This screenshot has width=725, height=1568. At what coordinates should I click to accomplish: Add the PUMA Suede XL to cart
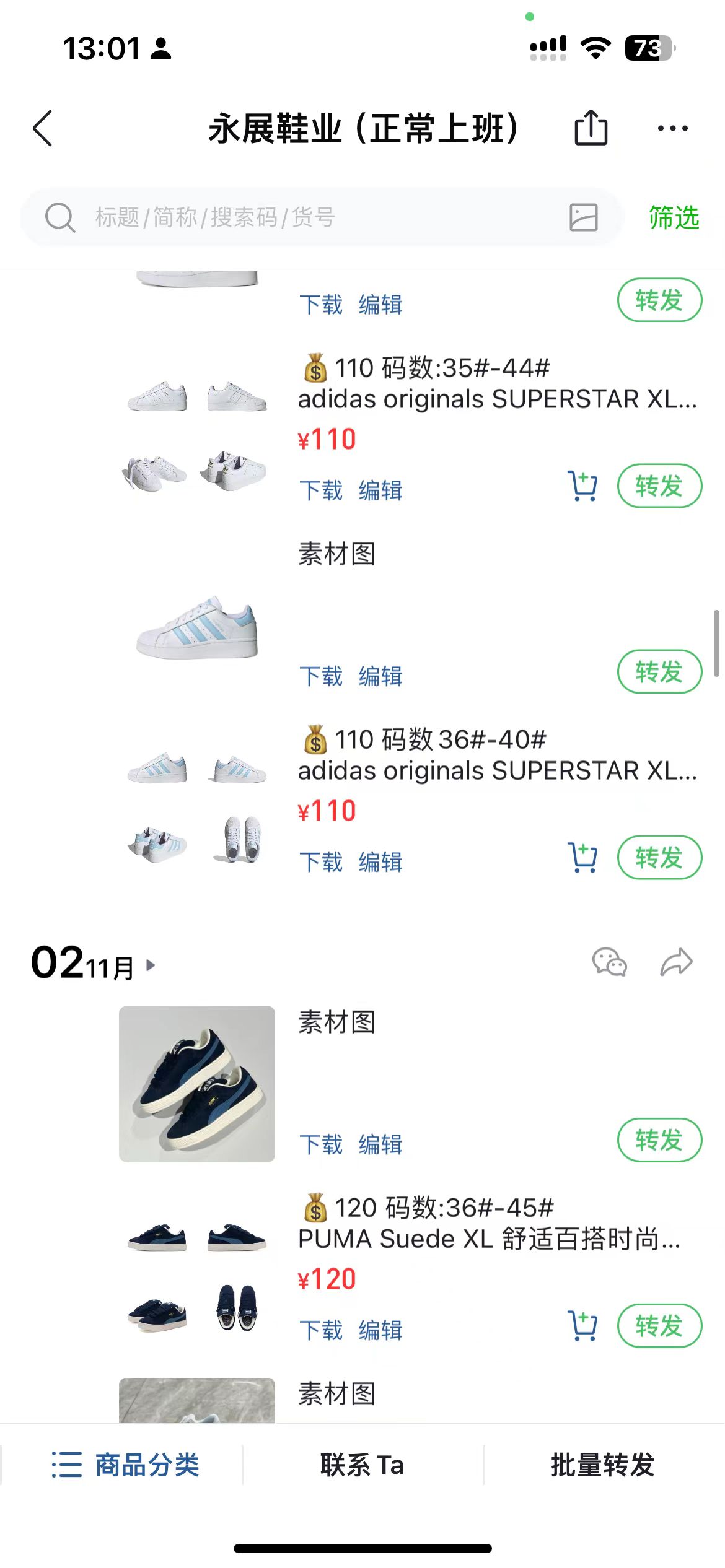582,1326
